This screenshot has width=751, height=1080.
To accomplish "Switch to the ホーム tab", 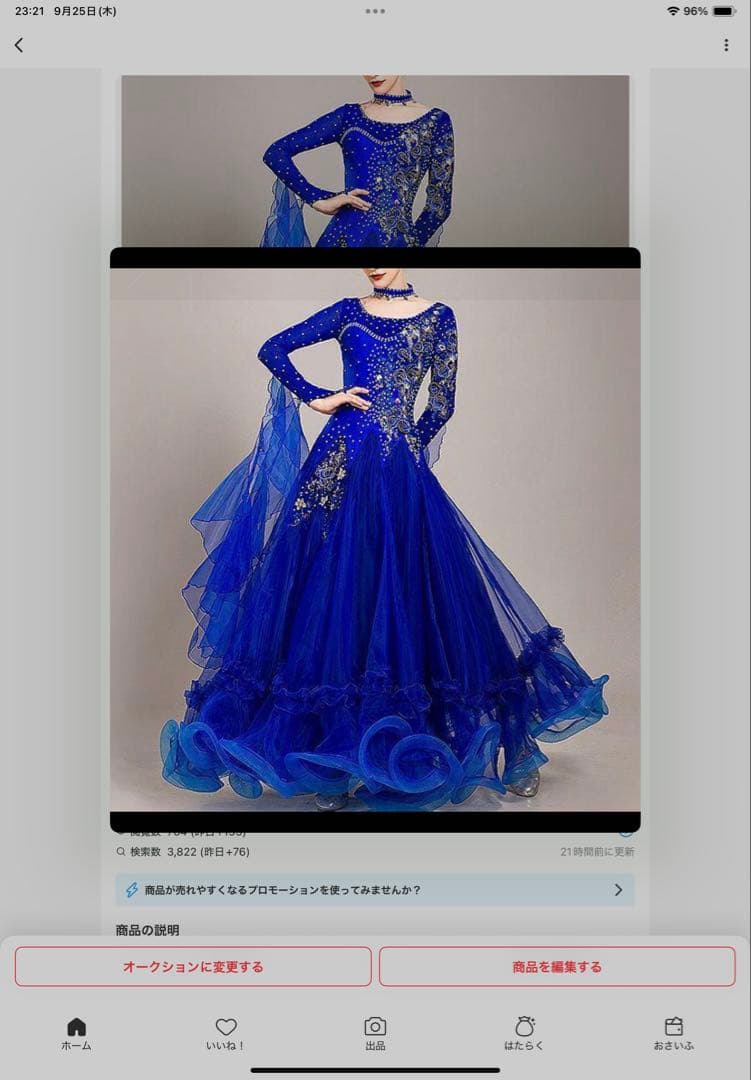I will pos(76,1033).
